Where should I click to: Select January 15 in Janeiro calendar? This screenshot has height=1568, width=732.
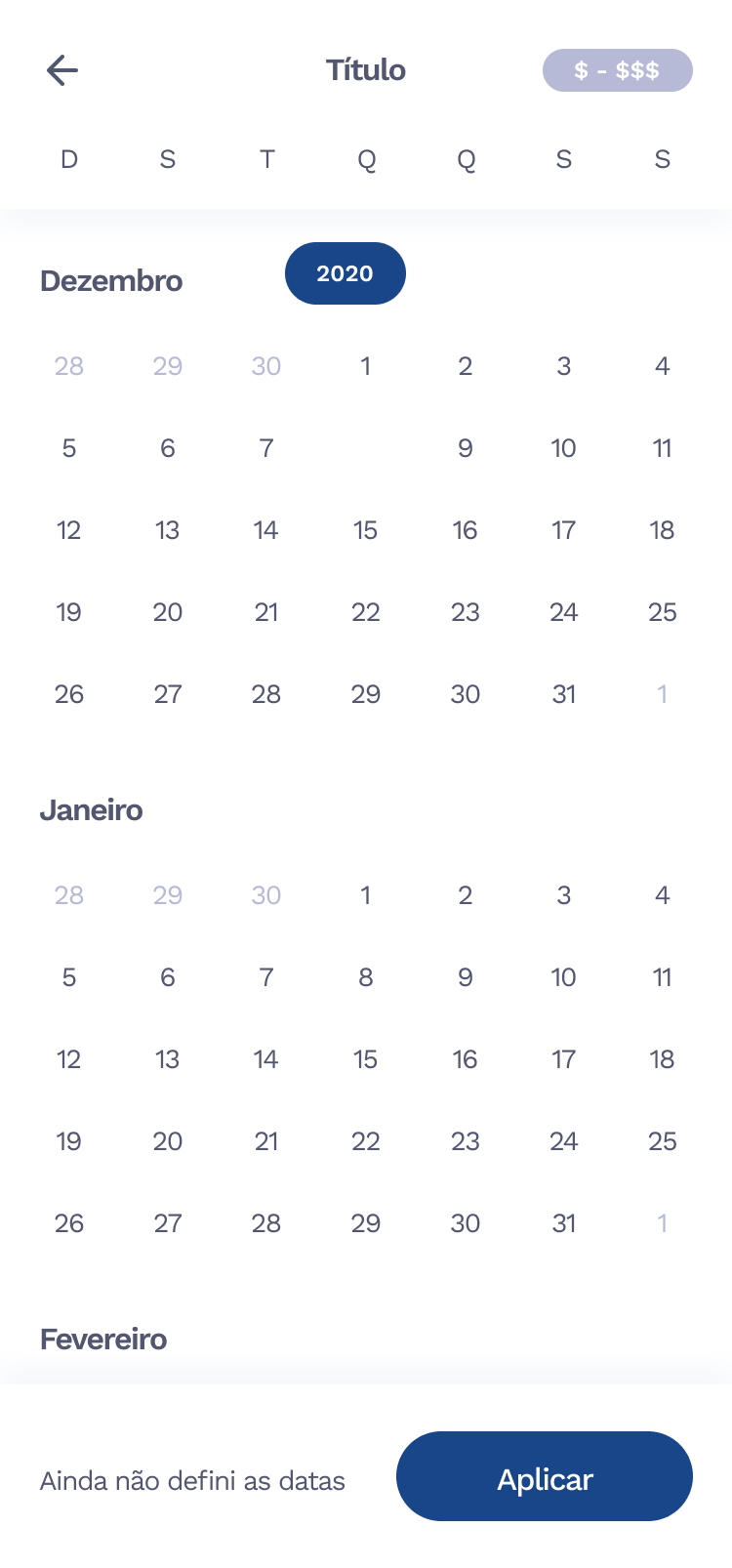pos(366,1059)
